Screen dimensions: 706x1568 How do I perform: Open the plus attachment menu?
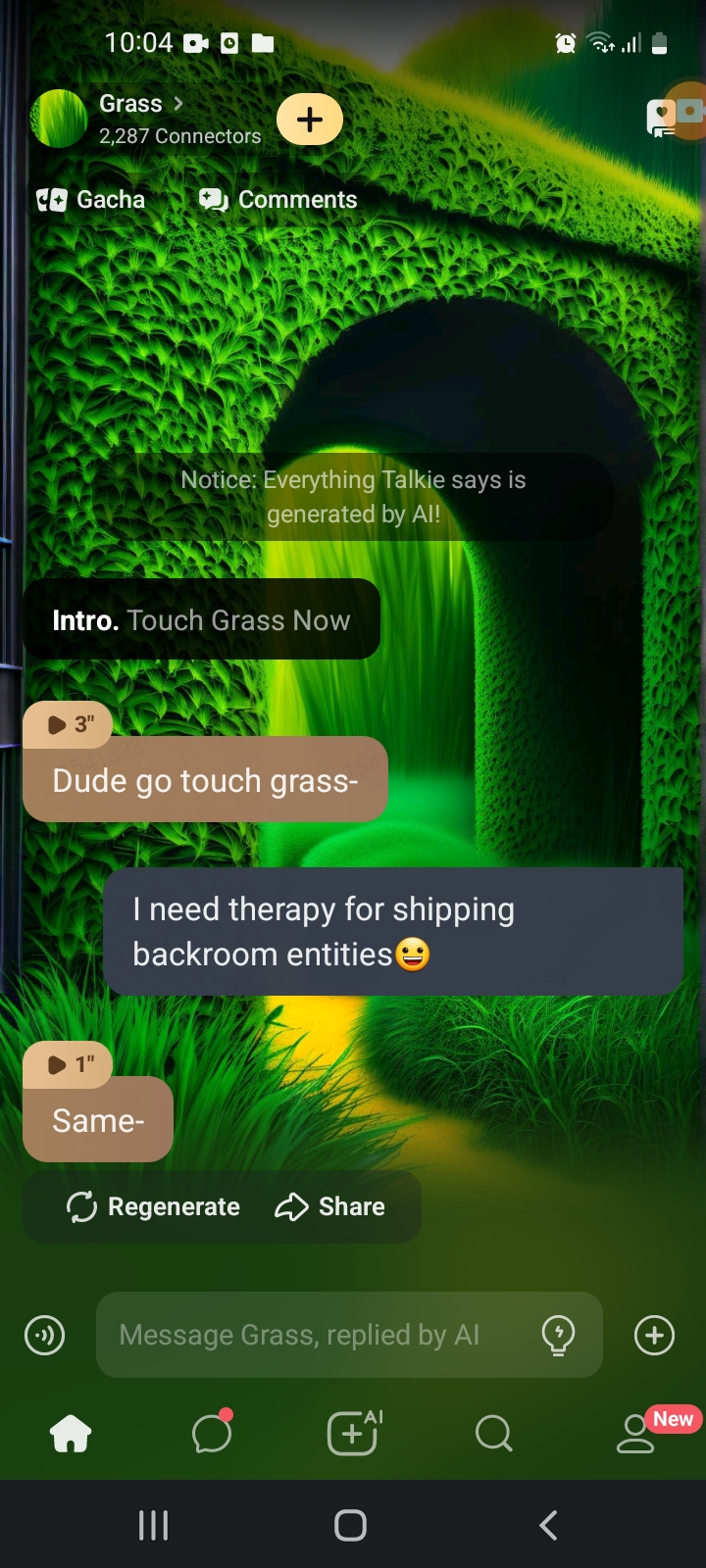654,1335
